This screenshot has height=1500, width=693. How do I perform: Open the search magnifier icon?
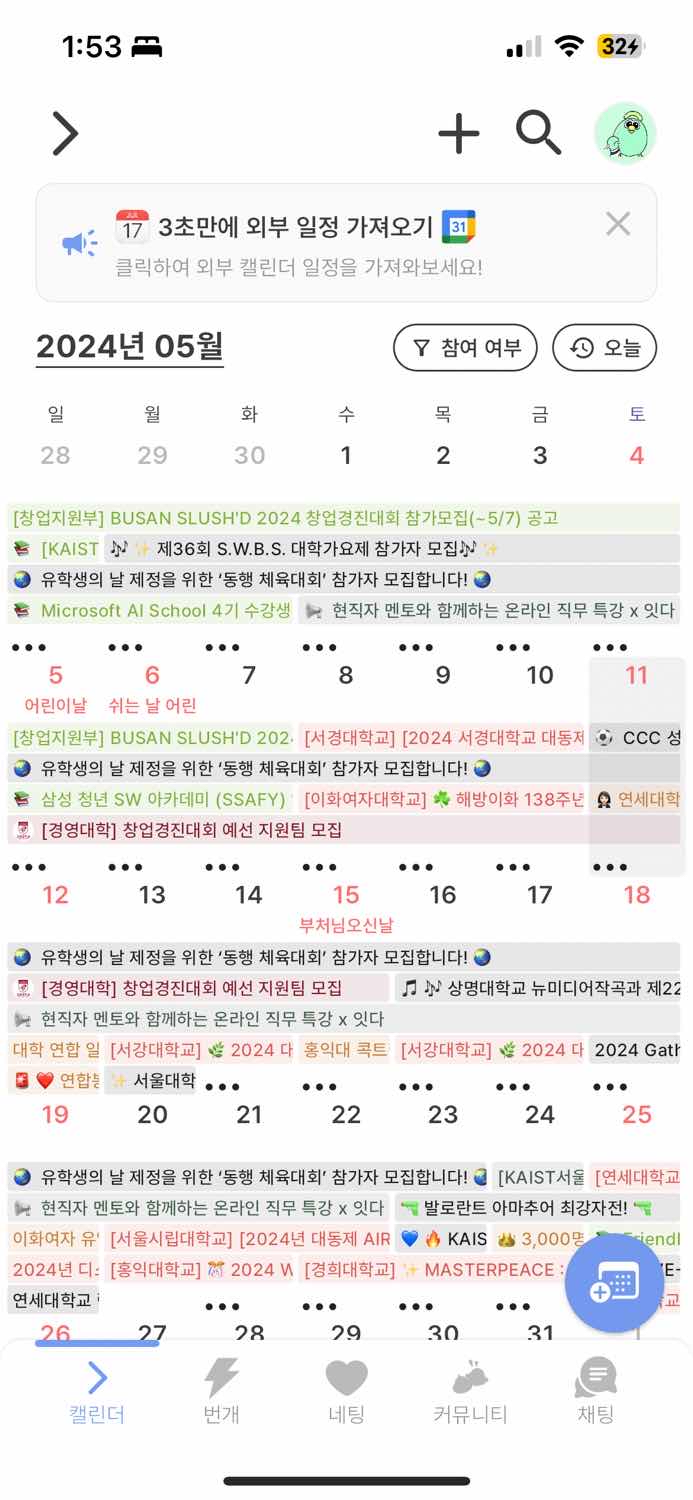coord(538,133)
